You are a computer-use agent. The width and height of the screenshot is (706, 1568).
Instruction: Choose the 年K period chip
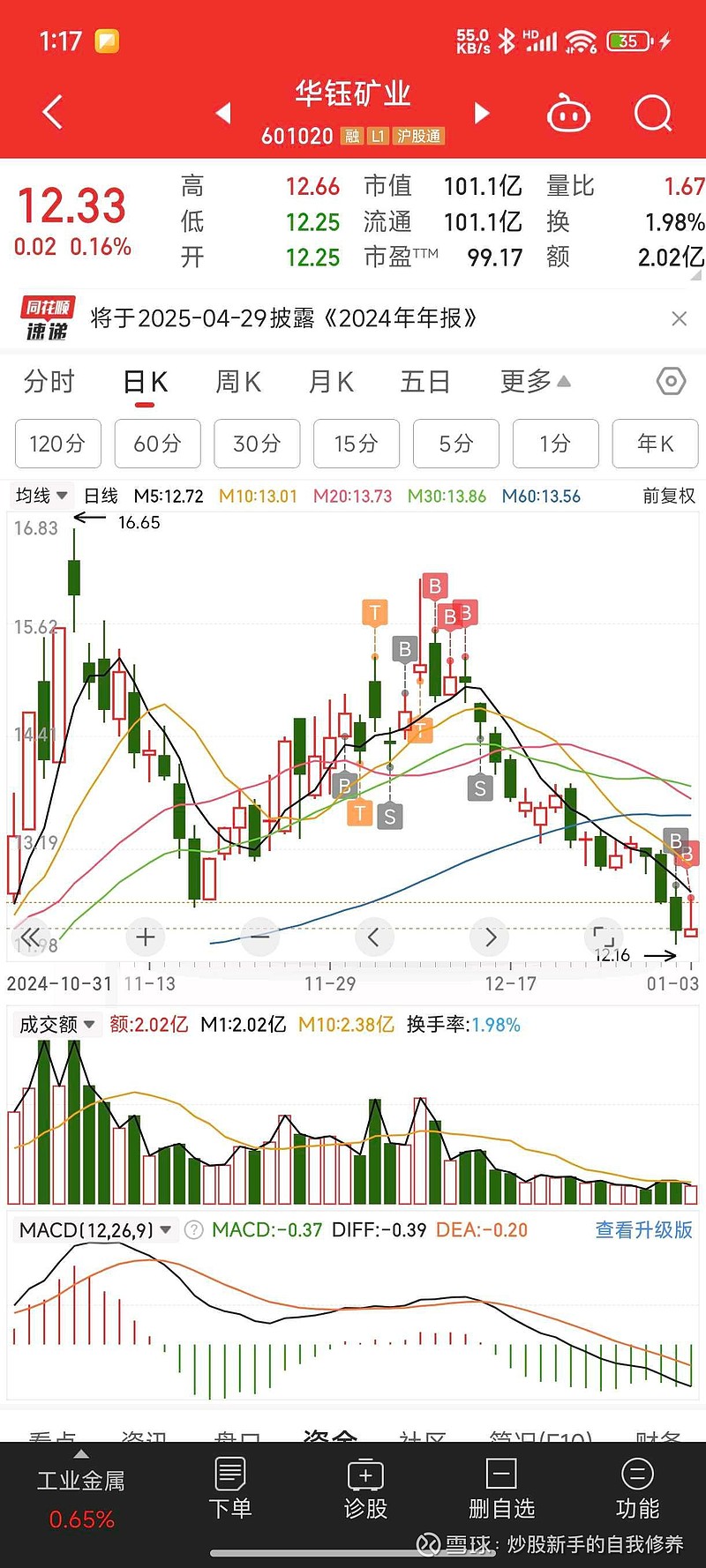click(x=655, y=444)
